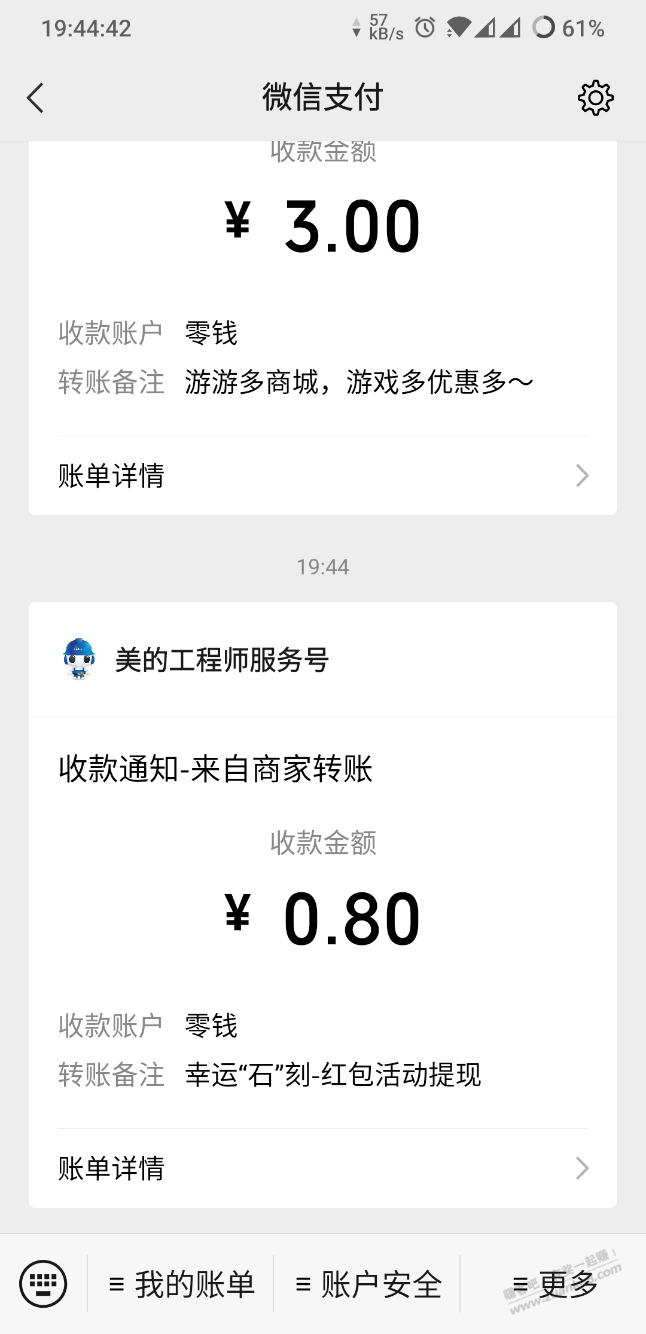Image resolution: width=646 pixels, height=1334 pixels.
Task: Open 账单详情 for the ¥3.00 transfer
Action: pos(323,476)
